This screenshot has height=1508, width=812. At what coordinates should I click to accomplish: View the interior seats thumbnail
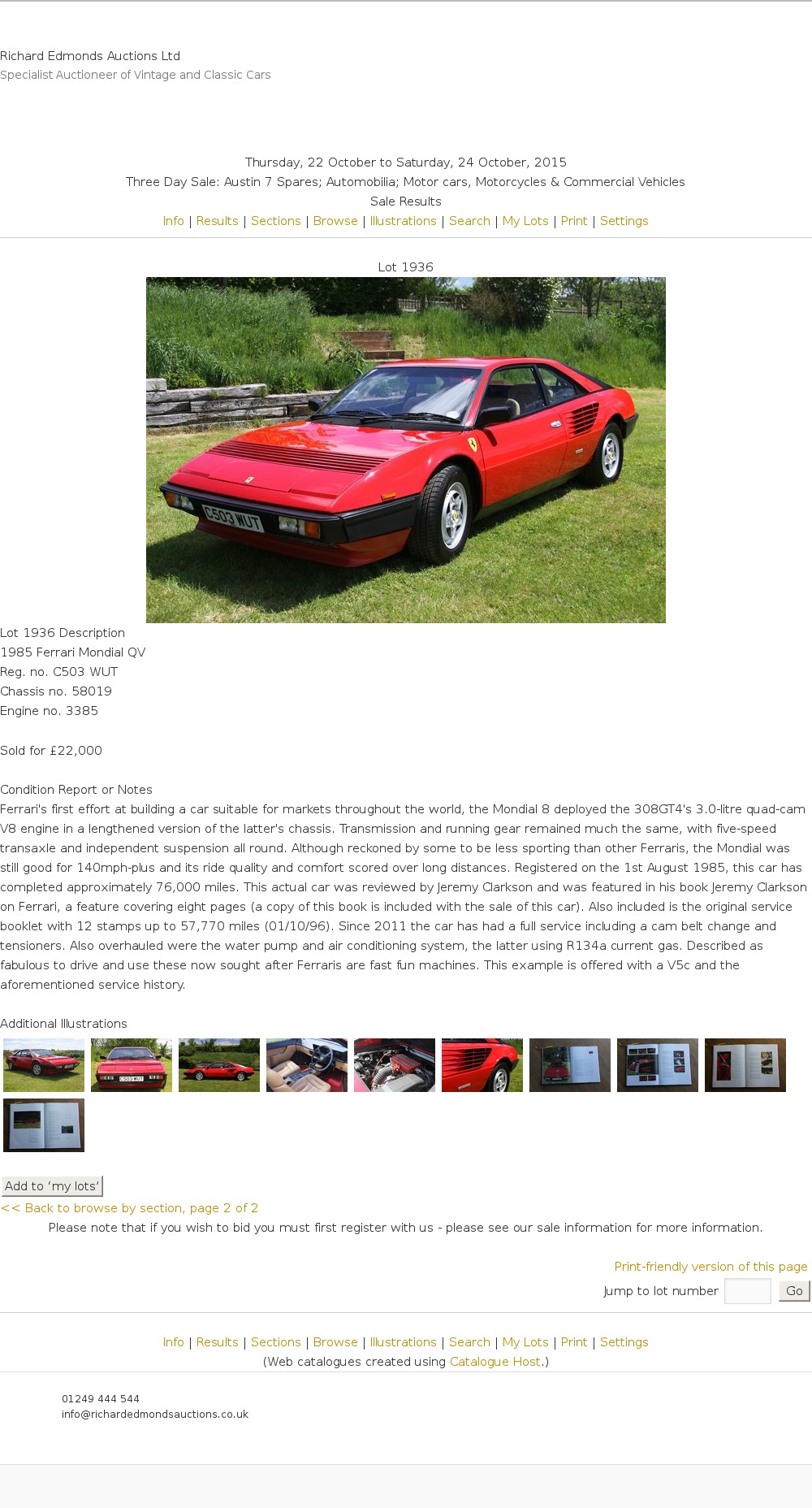[307, 1064]
